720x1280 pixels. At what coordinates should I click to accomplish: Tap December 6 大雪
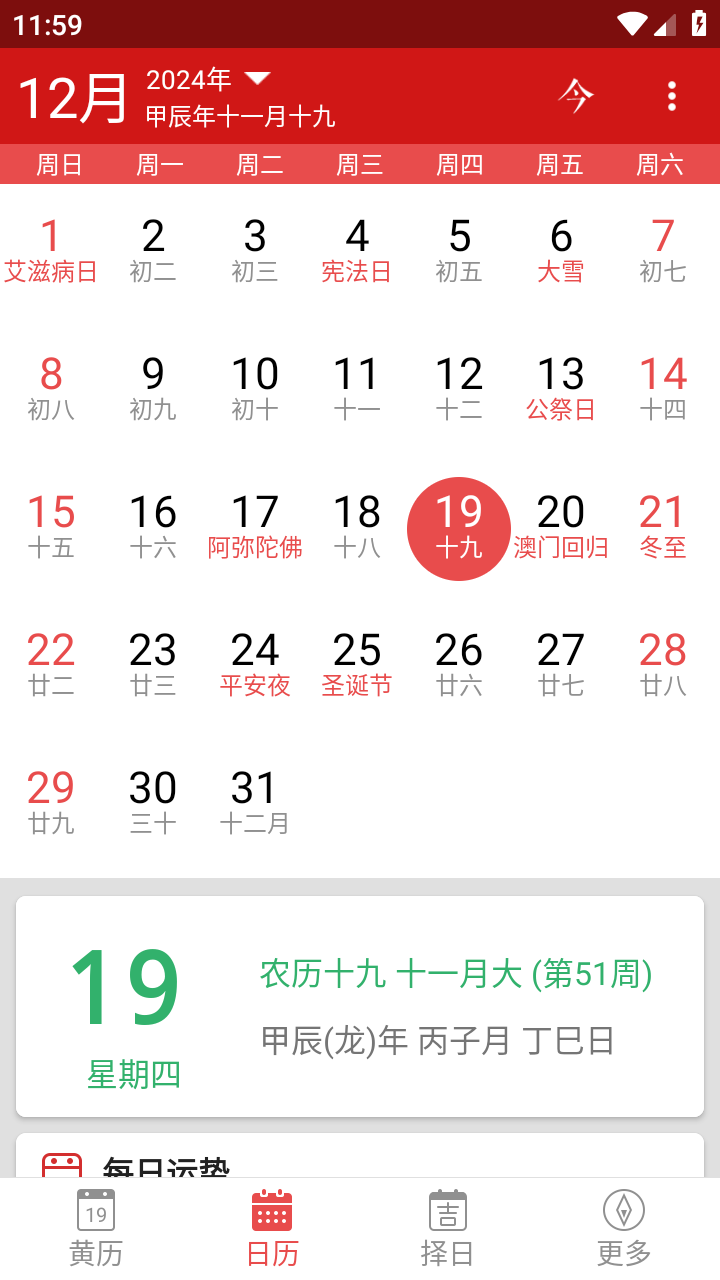561,251
